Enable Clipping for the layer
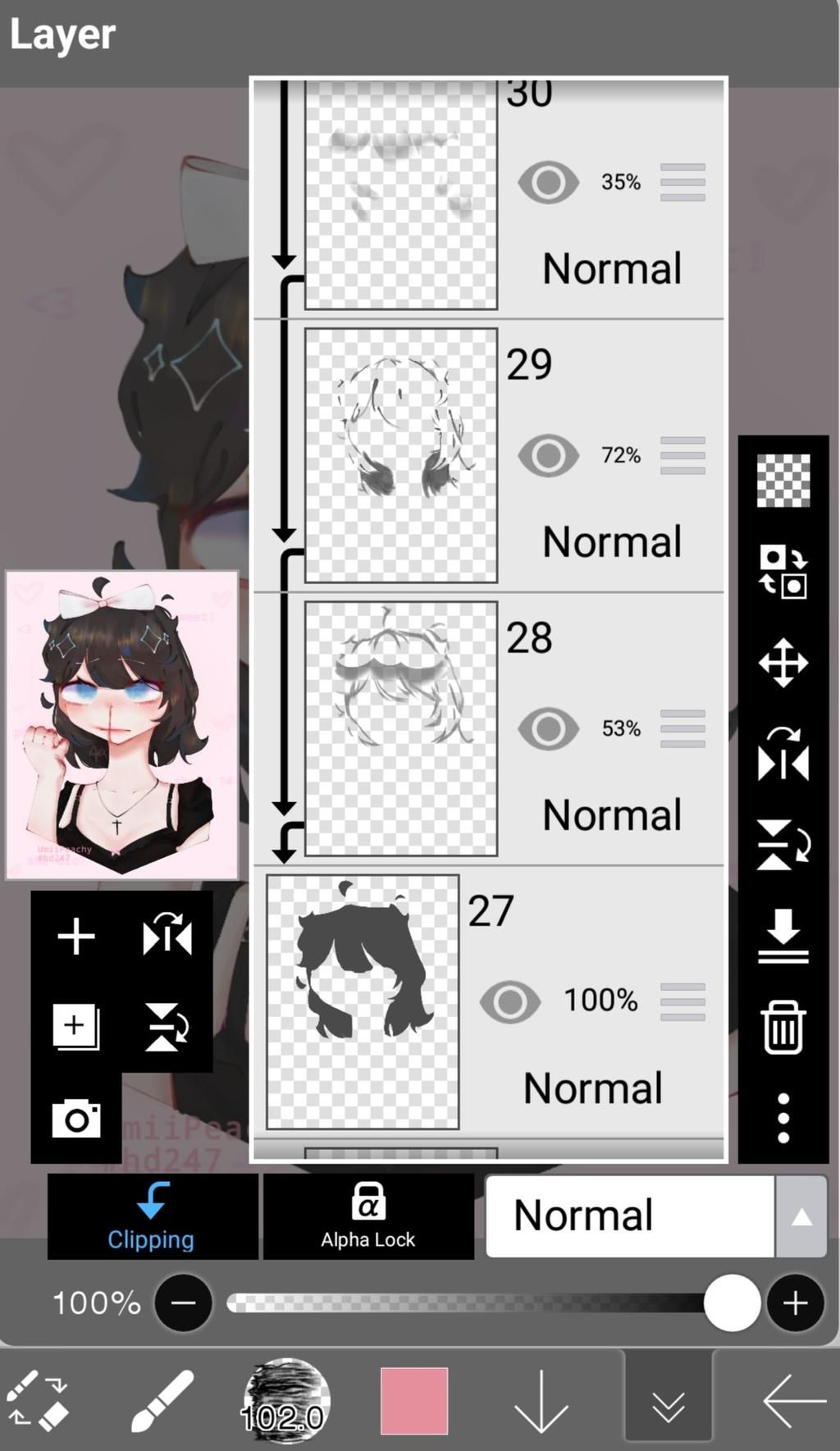 click(x=152, y=1216)
